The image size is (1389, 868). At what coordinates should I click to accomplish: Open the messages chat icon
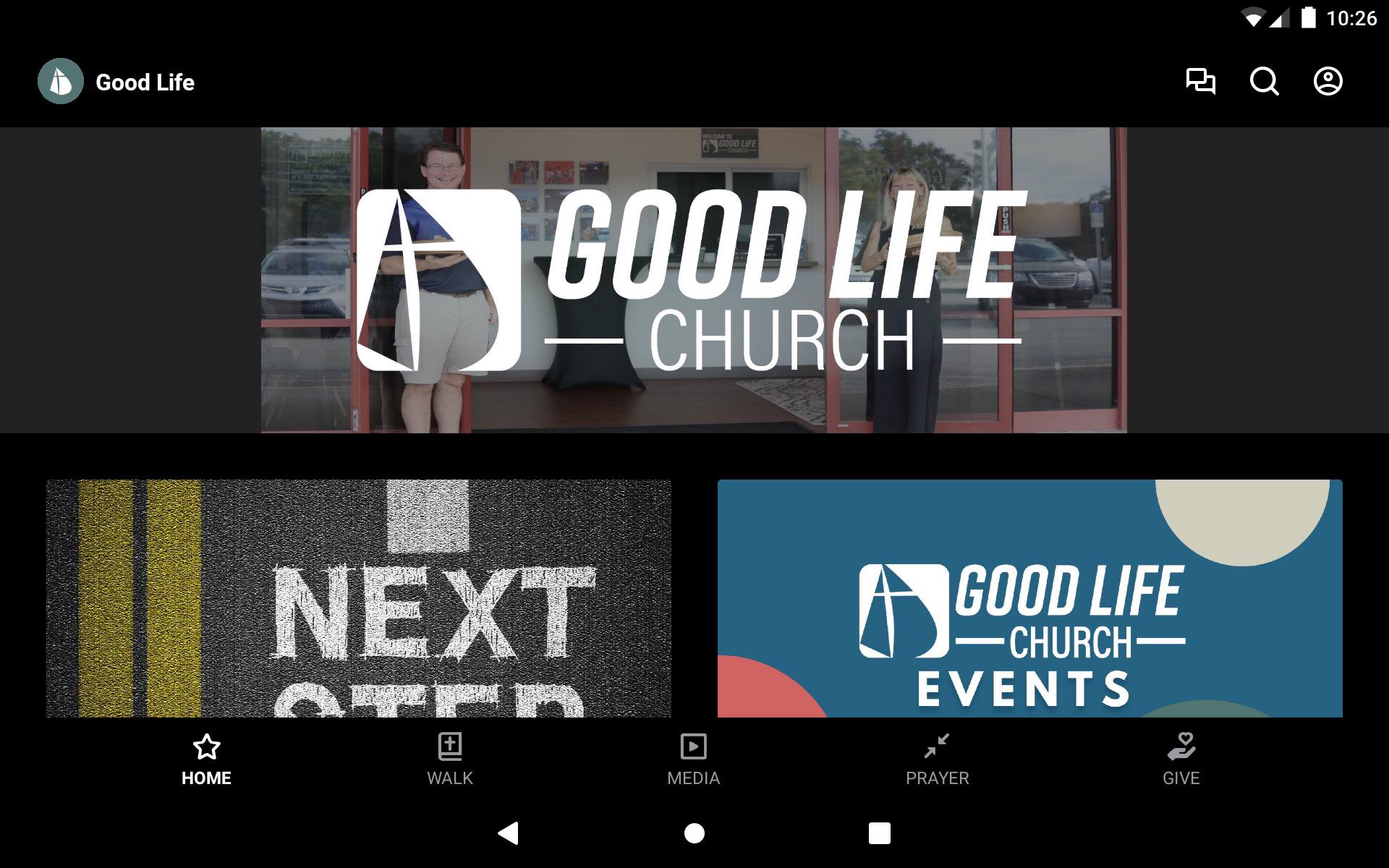[1200, 81]
